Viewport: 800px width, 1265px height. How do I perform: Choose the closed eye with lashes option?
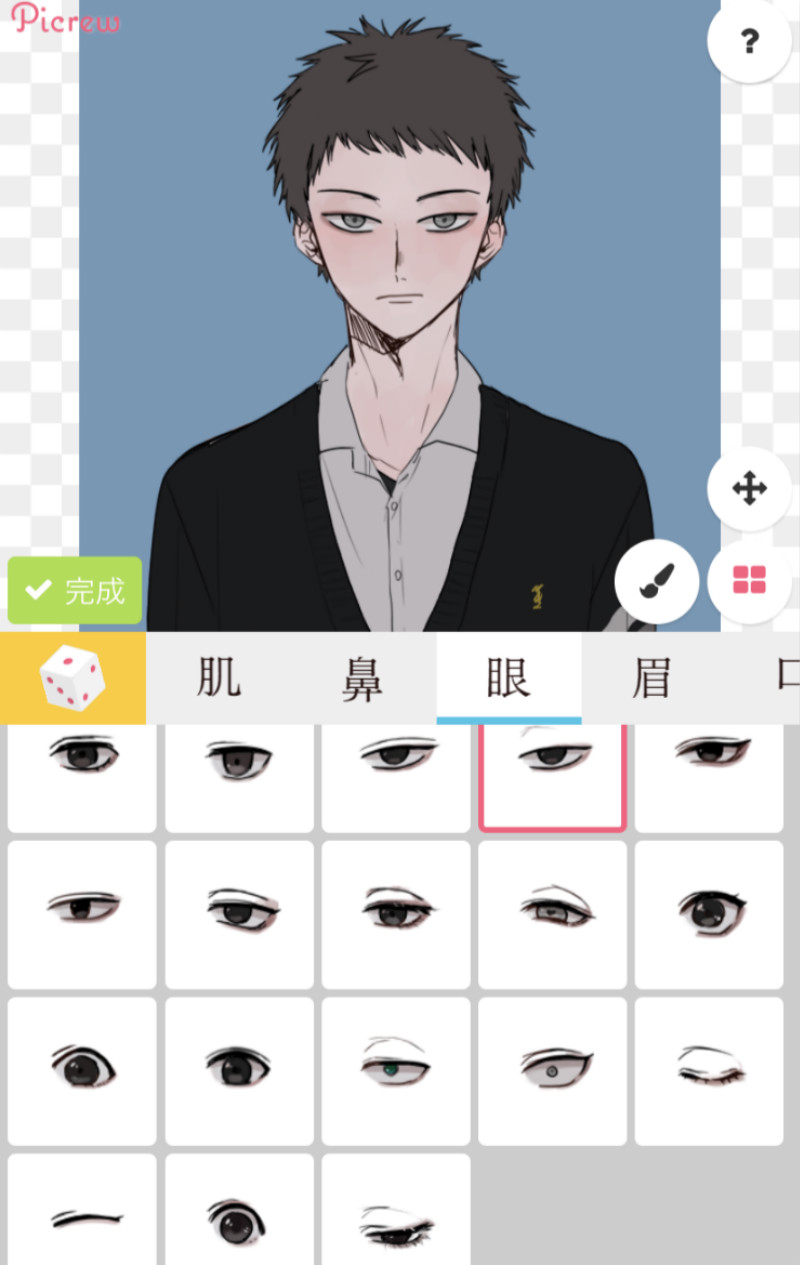coord(709,1070)
